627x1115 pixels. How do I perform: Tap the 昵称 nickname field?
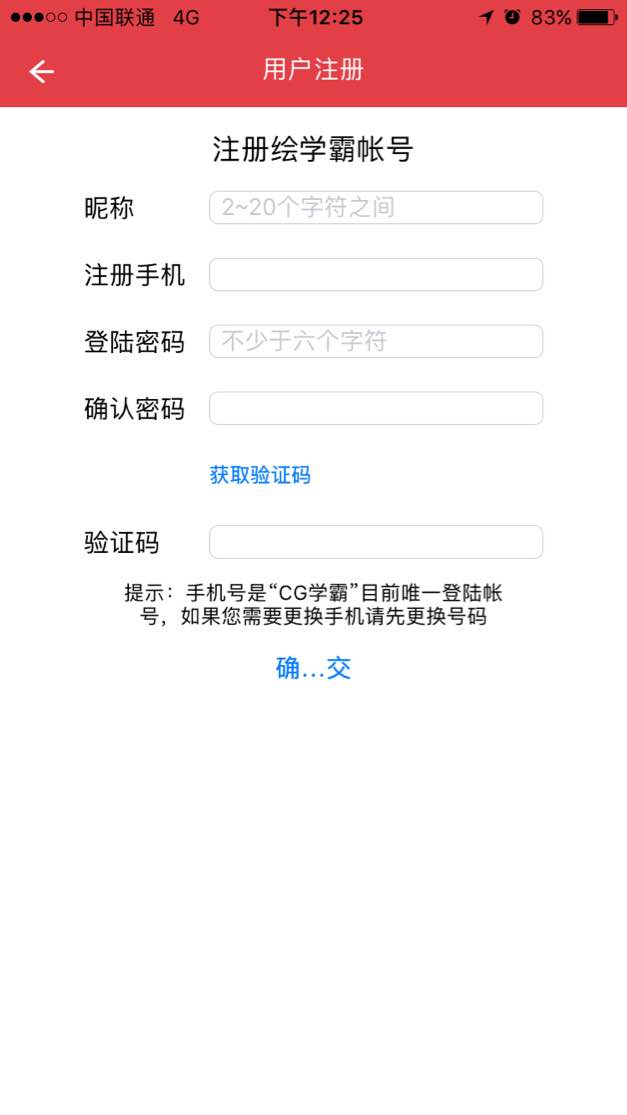tap(375, 207)
